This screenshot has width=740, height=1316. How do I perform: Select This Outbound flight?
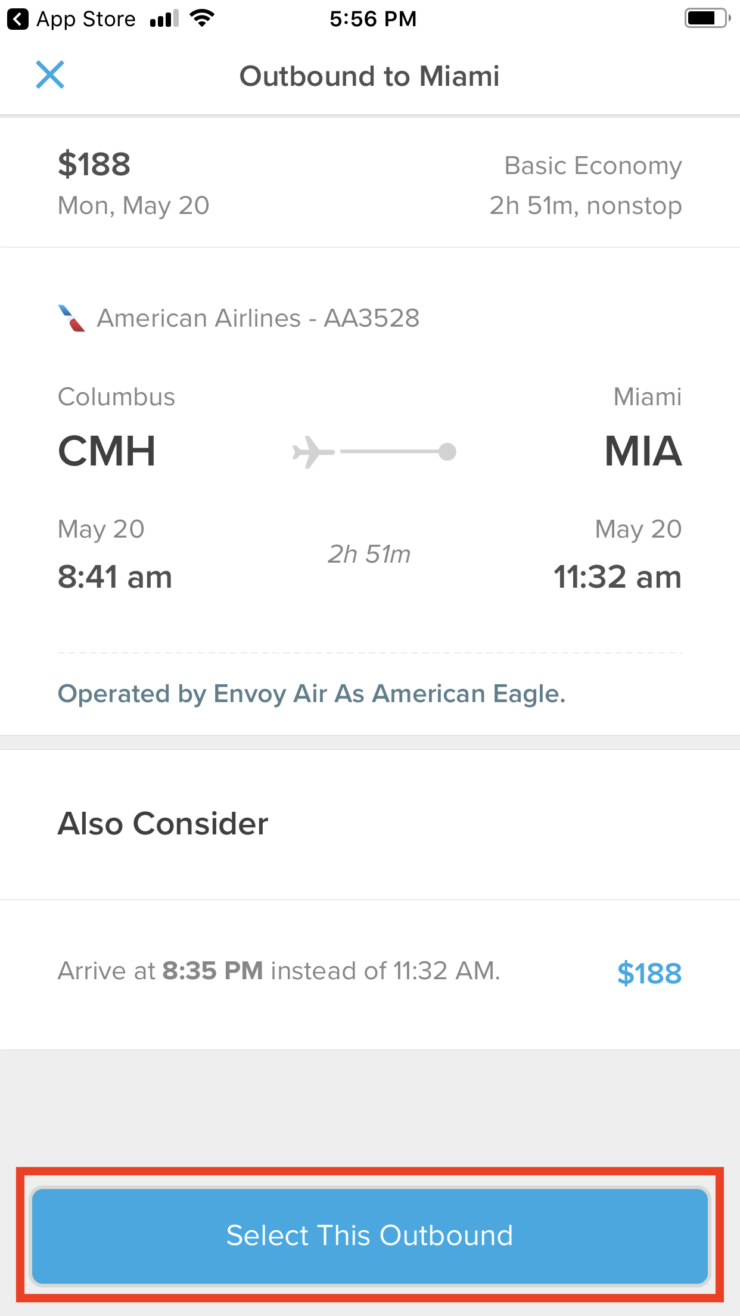370,1236
